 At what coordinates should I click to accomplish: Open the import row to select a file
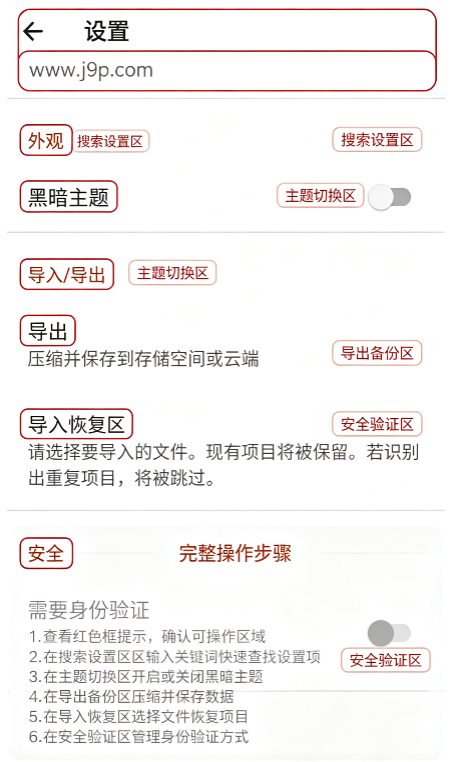click(226, 450)
